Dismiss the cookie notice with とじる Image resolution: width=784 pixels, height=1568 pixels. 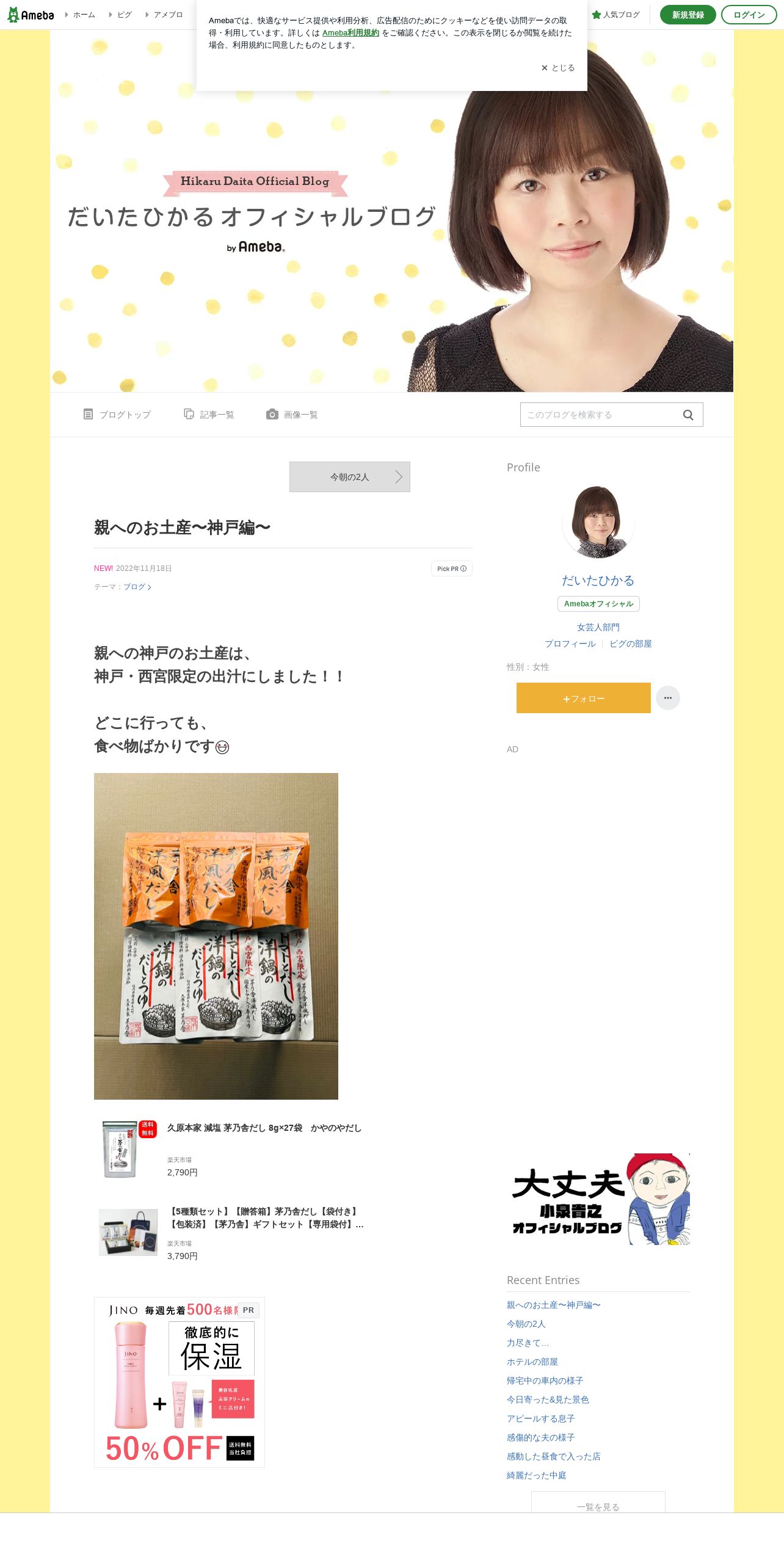(558, 68)
